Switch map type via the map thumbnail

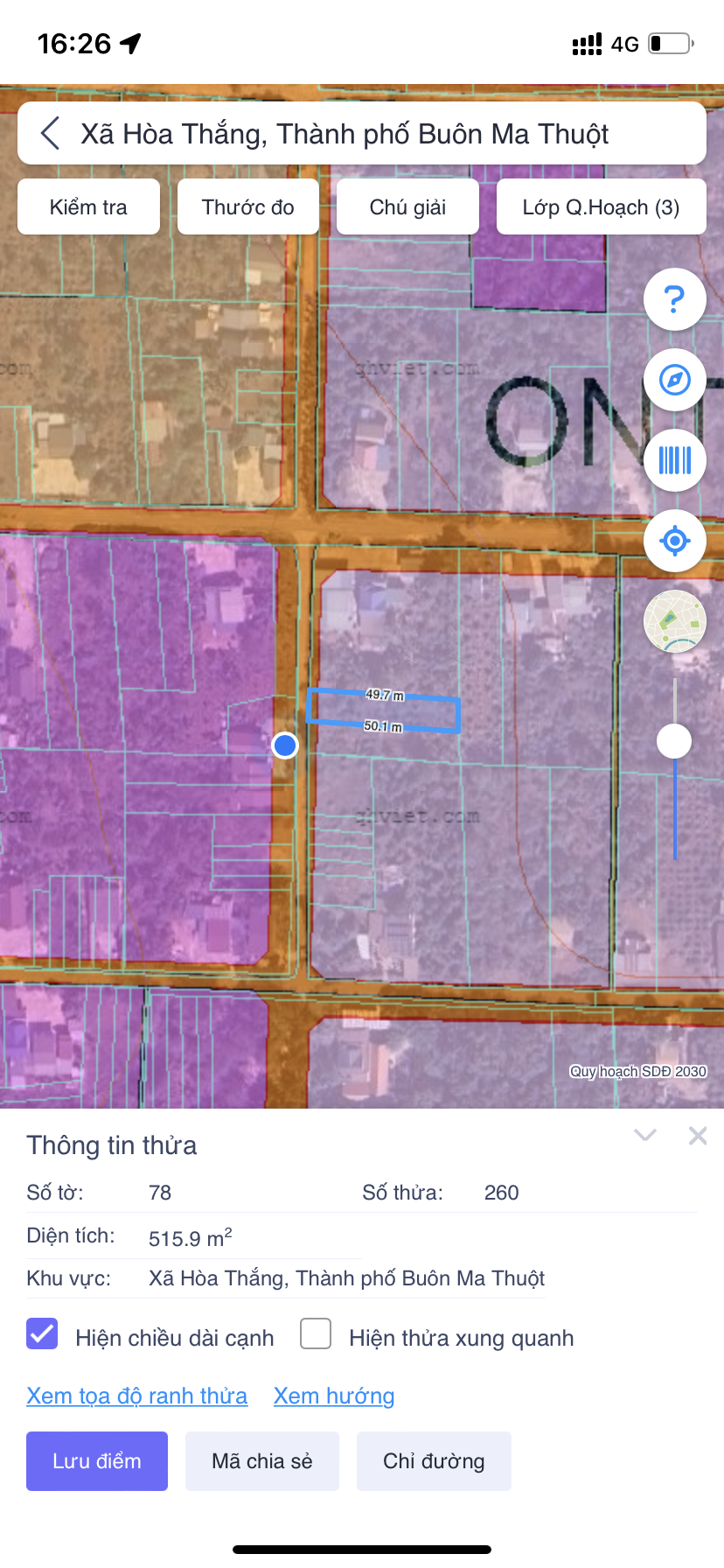pos(674,621)
